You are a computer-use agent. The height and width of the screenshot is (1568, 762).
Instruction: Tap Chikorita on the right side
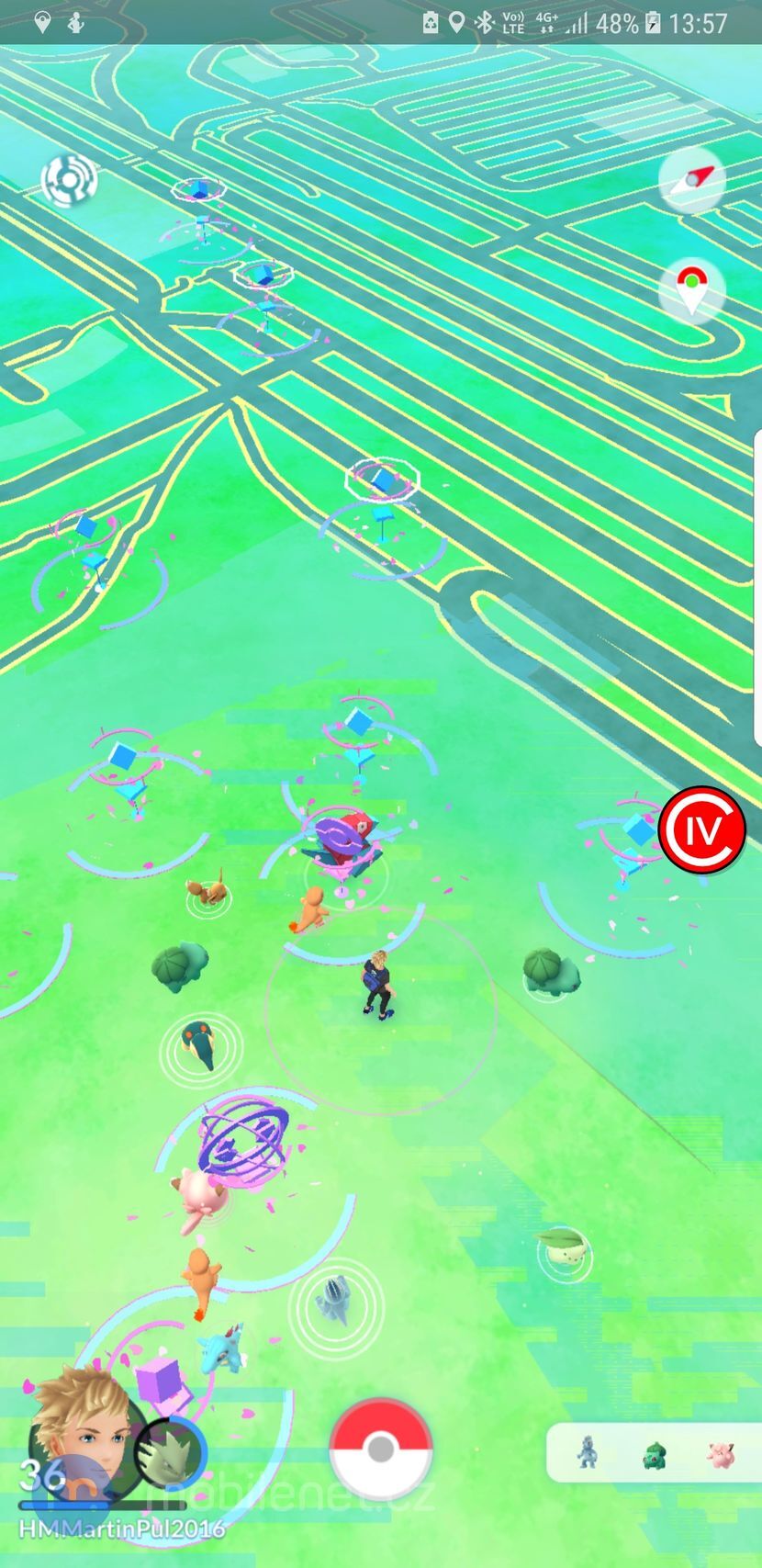[565, 1245]
